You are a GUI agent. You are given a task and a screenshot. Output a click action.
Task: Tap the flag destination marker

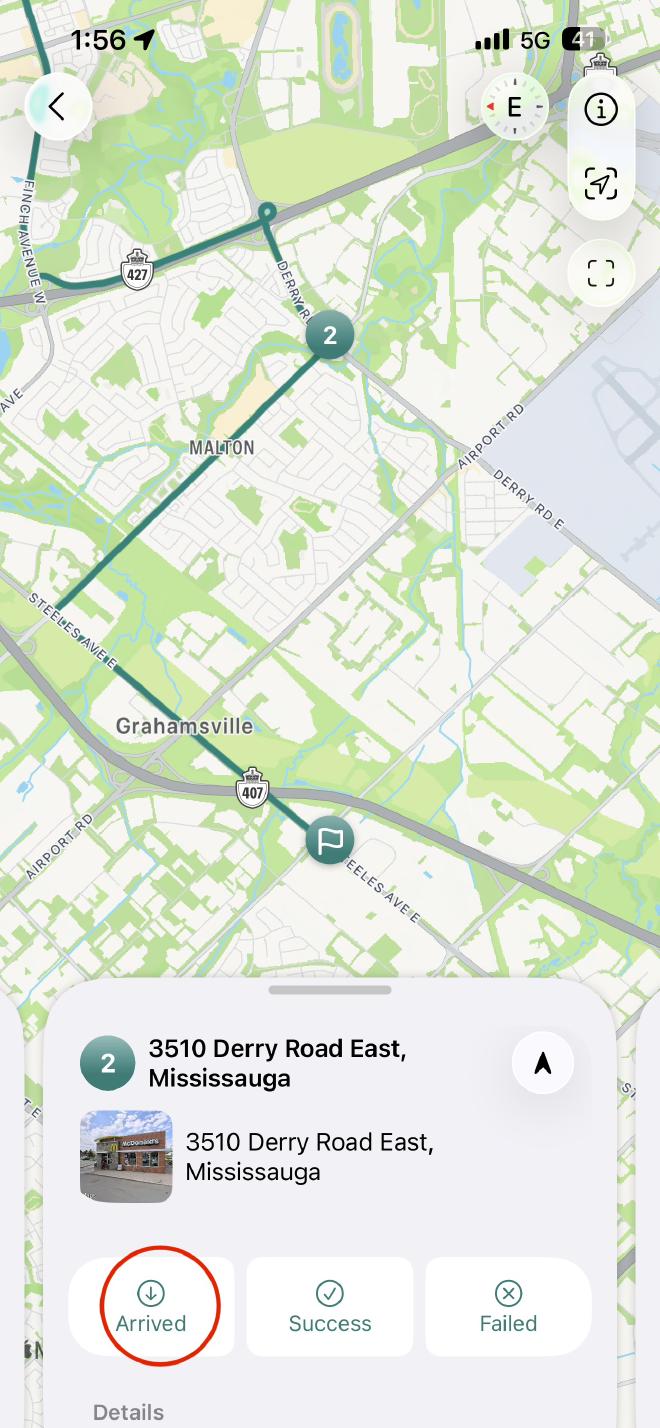[329, 841]
